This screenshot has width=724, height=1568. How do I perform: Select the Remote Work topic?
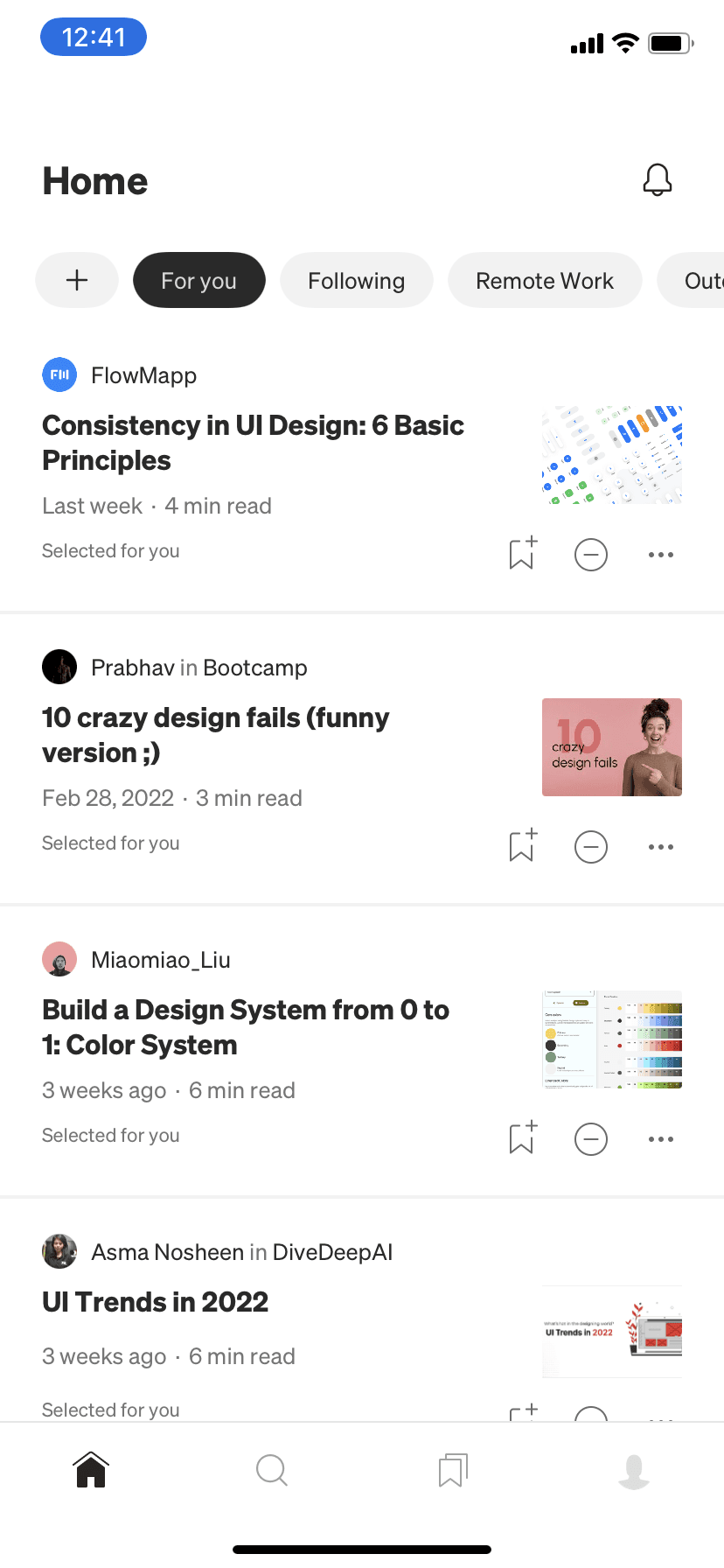[545, 280]
